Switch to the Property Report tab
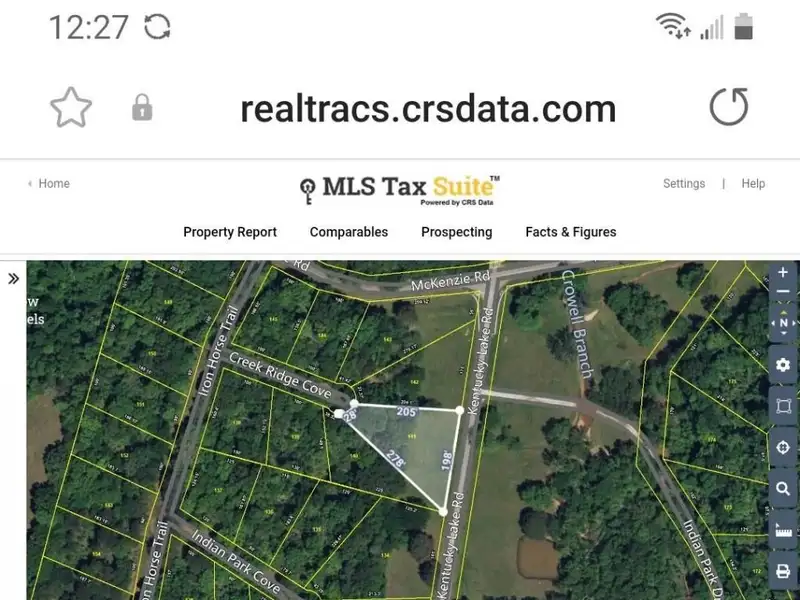Viewport: 800px width, 600px height. point(230,232)
